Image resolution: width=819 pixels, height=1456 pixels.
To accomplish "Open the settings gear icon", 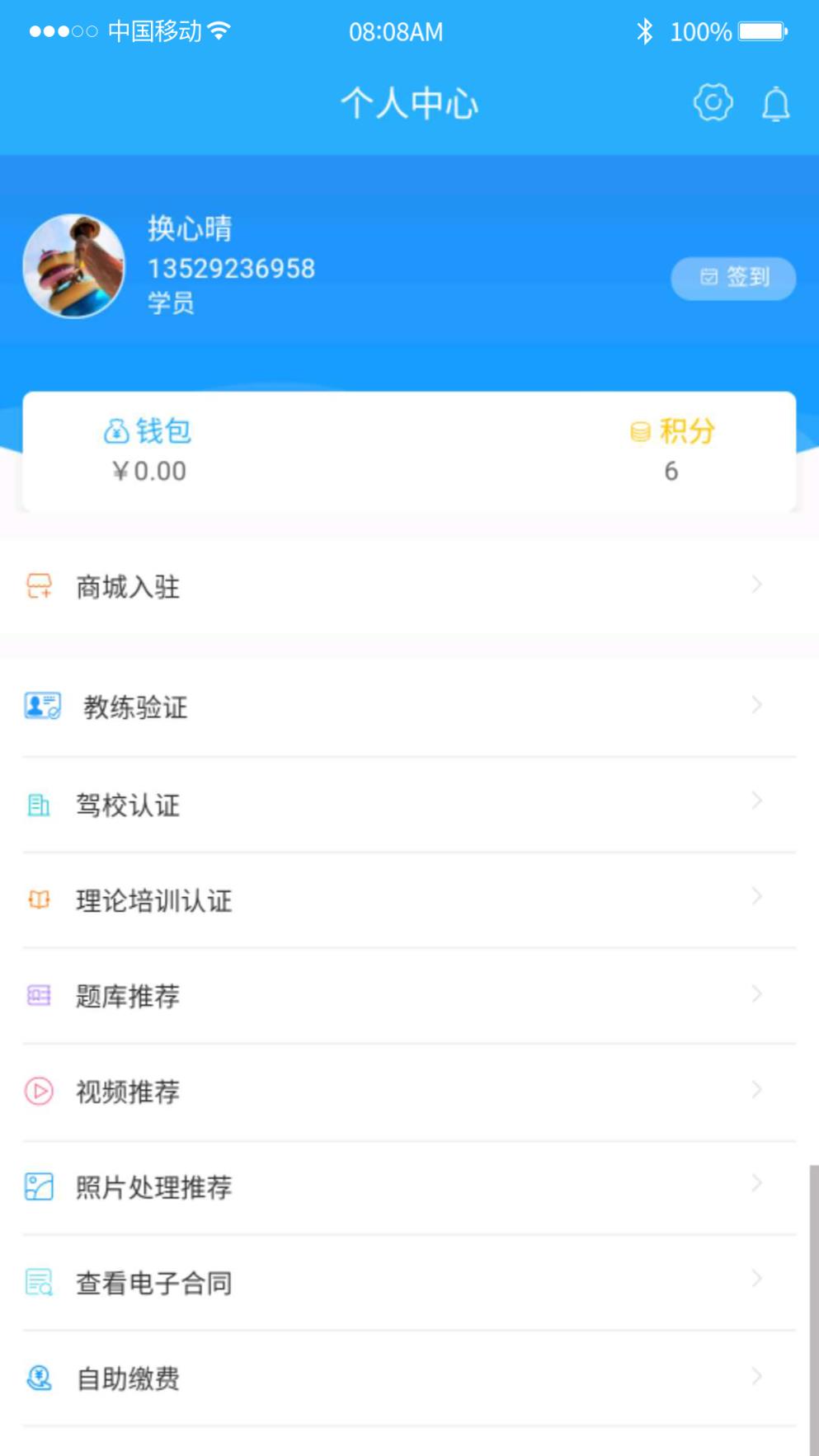I will pos(711,102).
